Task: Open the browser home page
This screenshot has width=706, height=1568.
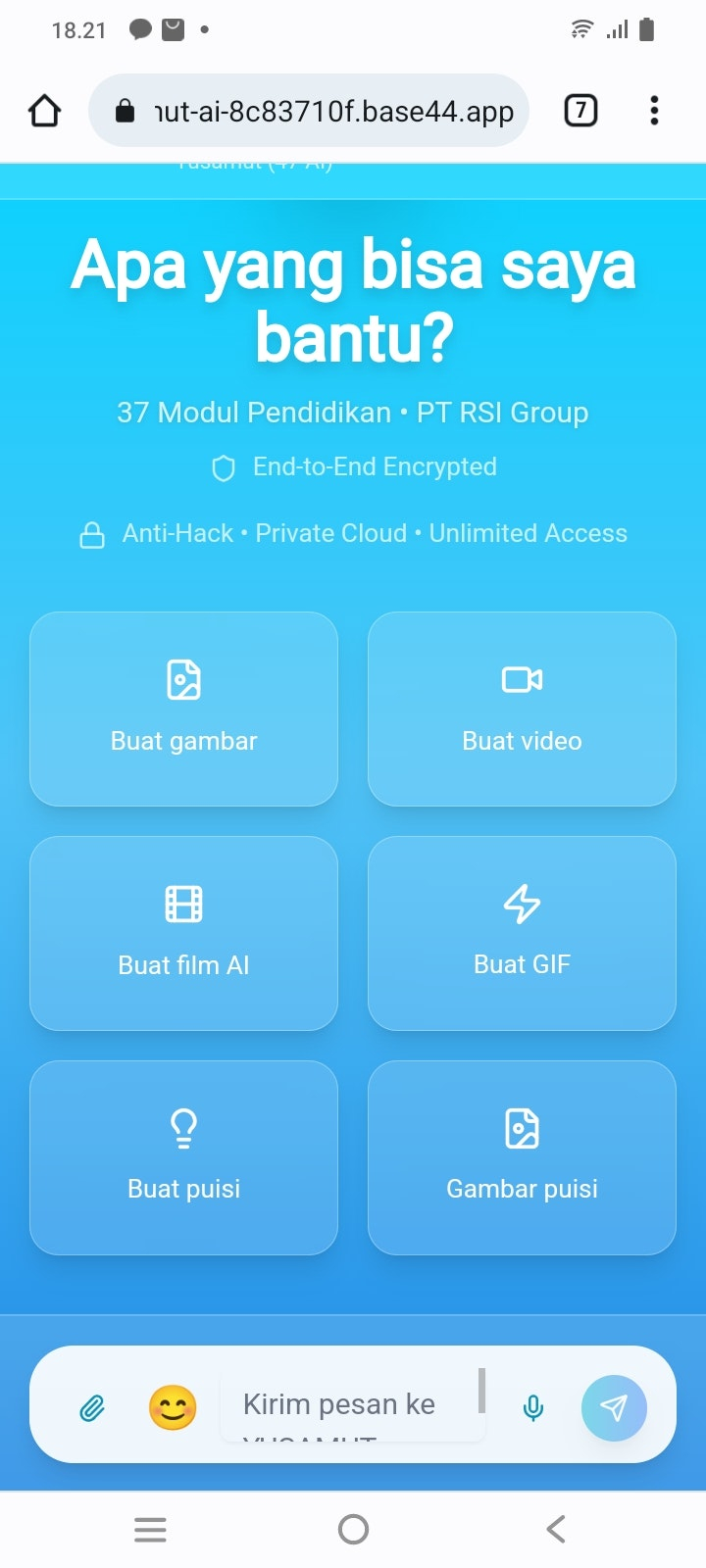Action: (x=45, y=111)
